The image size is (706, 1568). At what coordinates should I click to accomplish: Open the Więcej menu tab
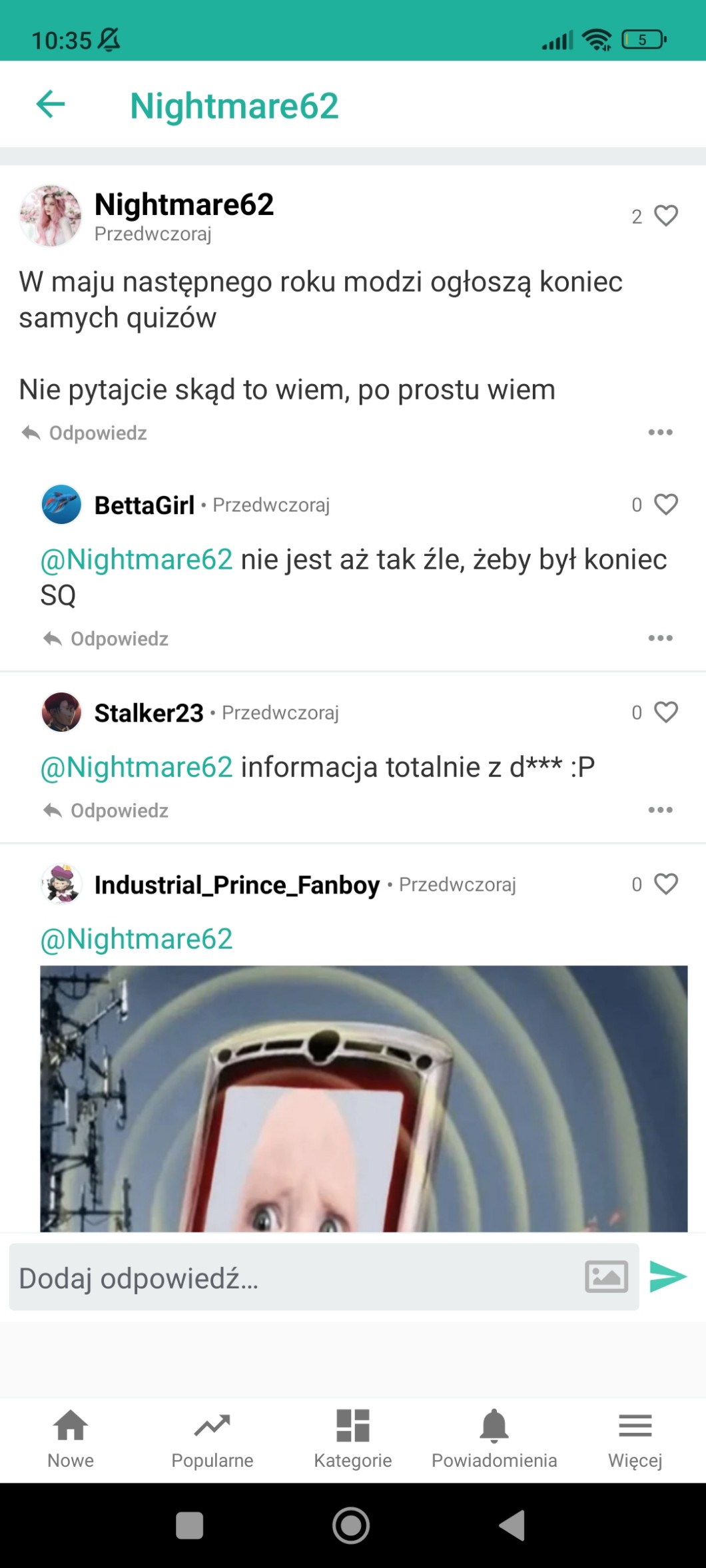pyautogui.click(x=635, y=1438)
